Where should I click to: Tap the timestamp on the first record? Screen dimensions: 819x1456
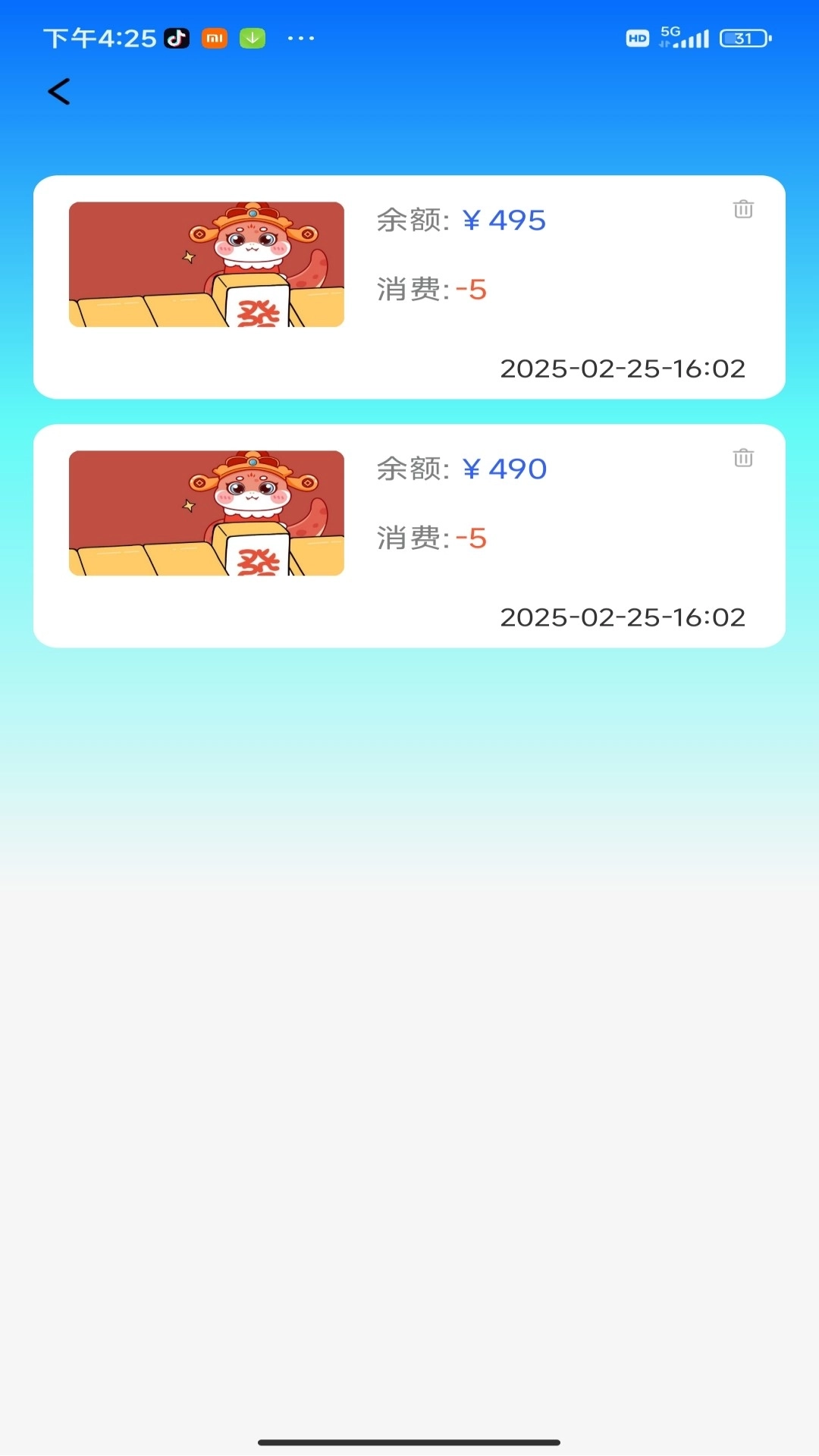(623, 369)
